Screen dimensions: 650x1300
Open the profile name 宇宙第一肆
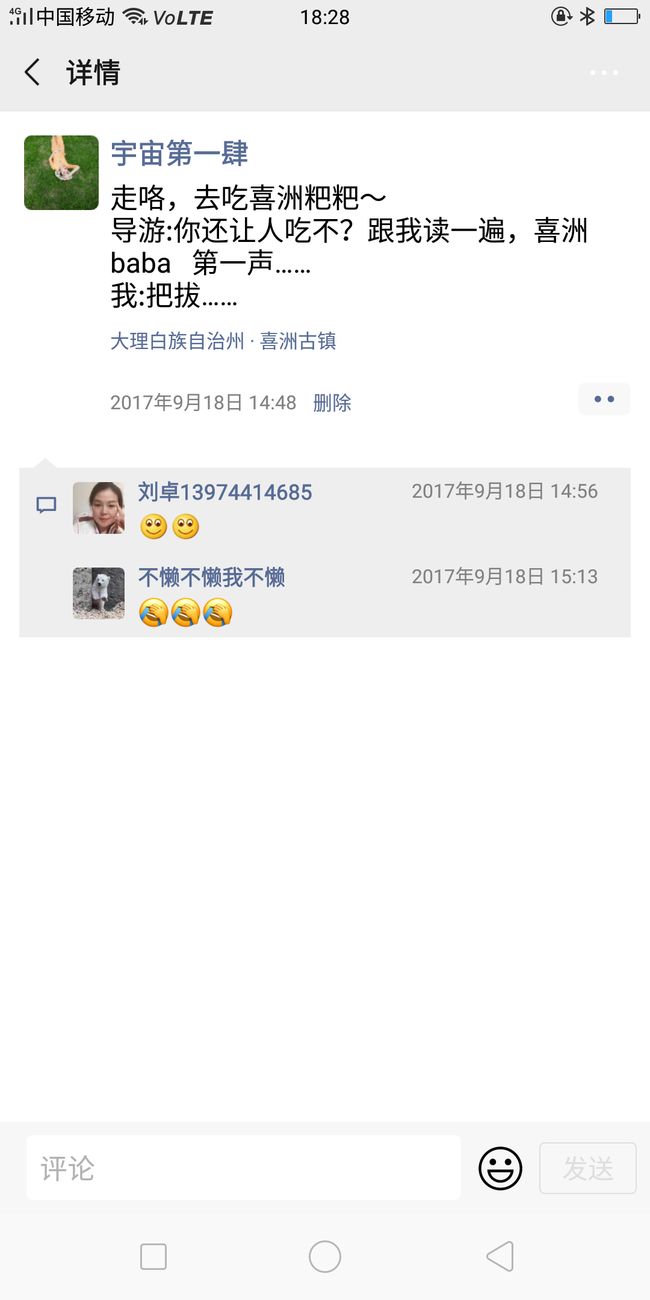pos(179,153)
